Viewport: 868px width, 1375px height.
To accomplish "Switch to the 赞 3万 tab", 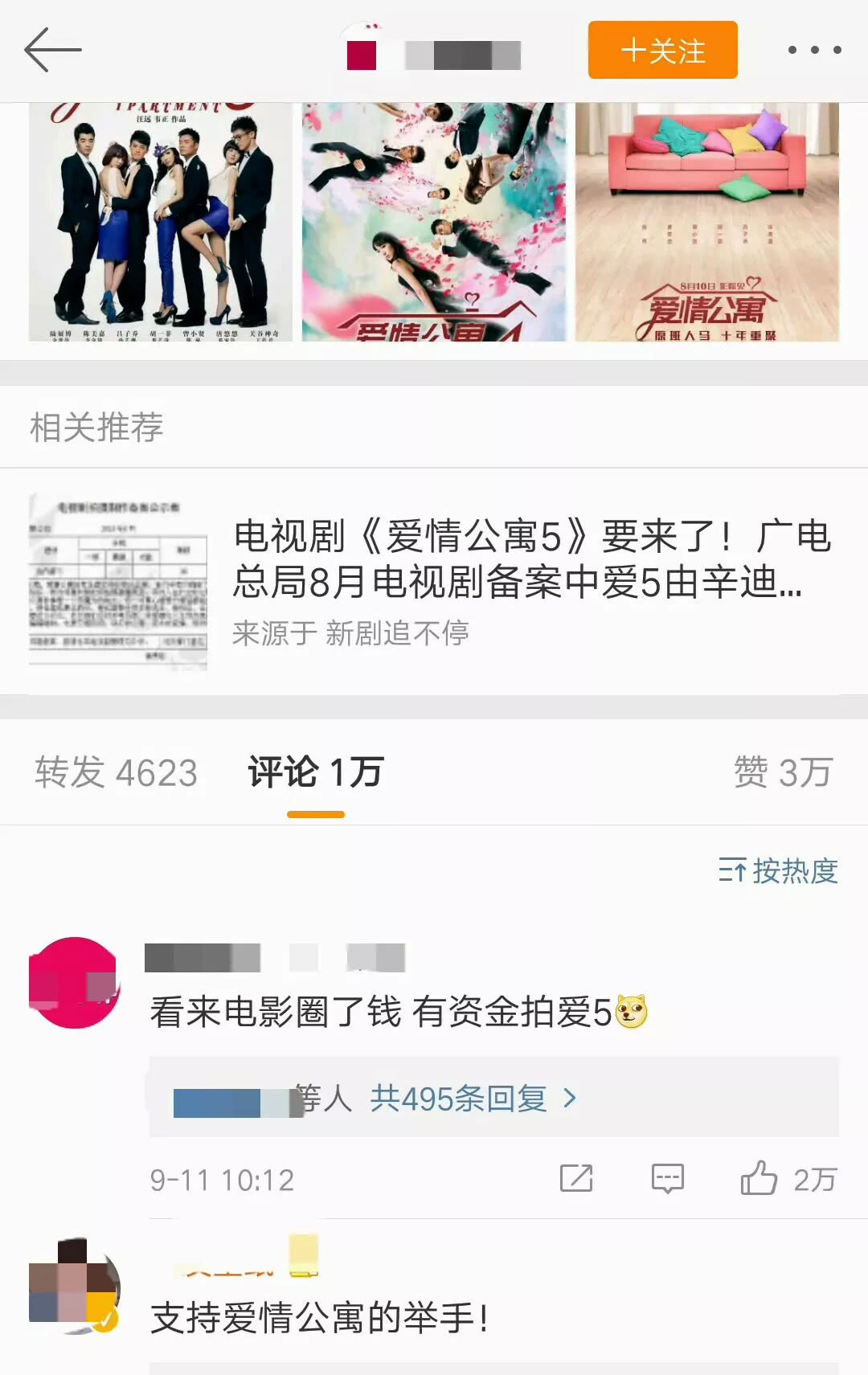I will (x=782, y=773).
